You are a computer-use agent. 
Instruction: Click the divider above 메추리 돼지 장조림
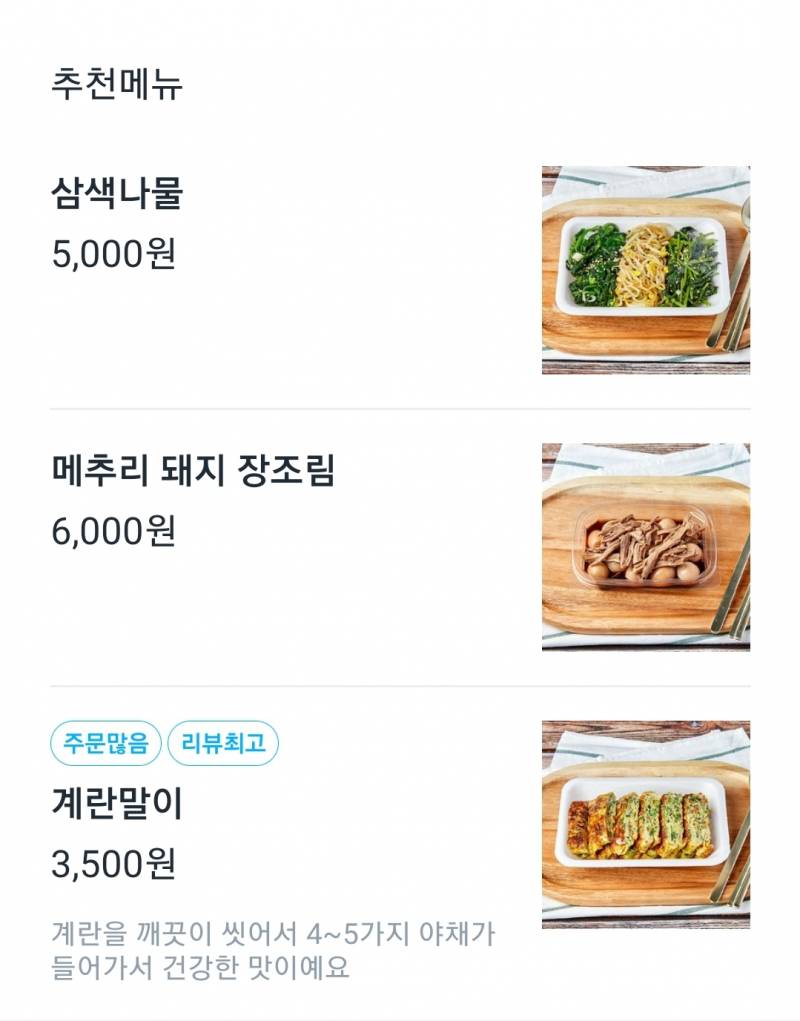[400, 409]
